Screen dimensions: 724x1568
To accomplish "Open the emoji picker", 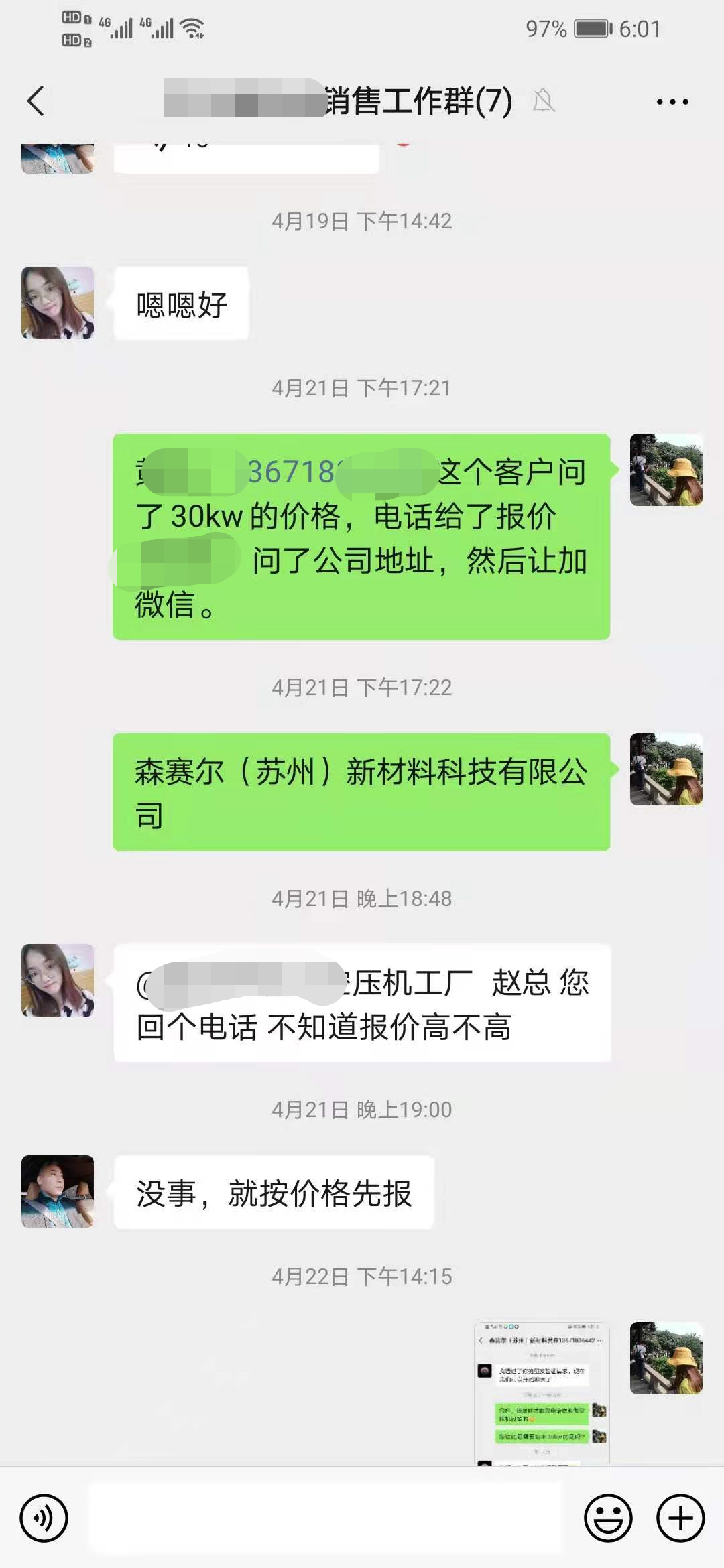I will 608,1518.
